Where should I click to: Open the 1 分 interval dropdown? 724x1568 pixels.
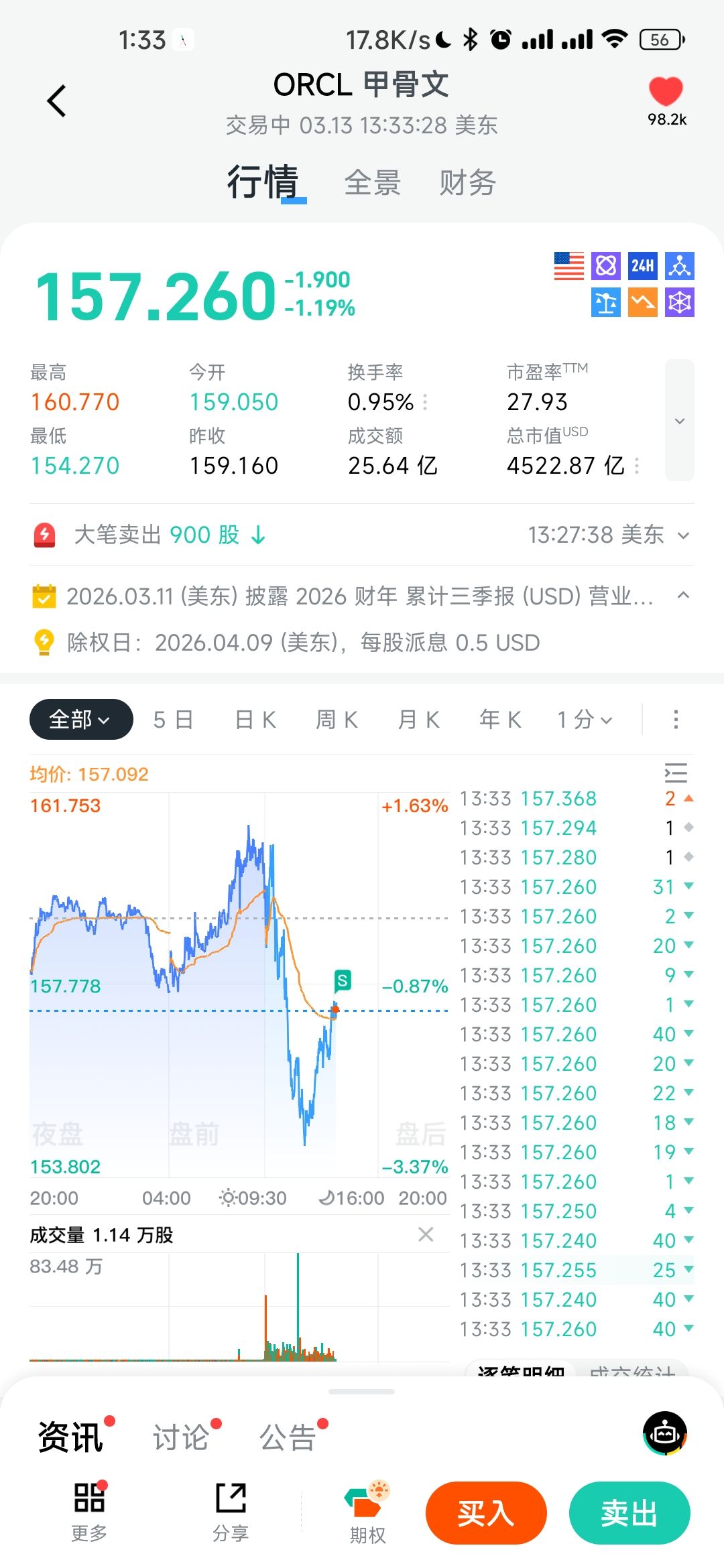coord(585,720)
